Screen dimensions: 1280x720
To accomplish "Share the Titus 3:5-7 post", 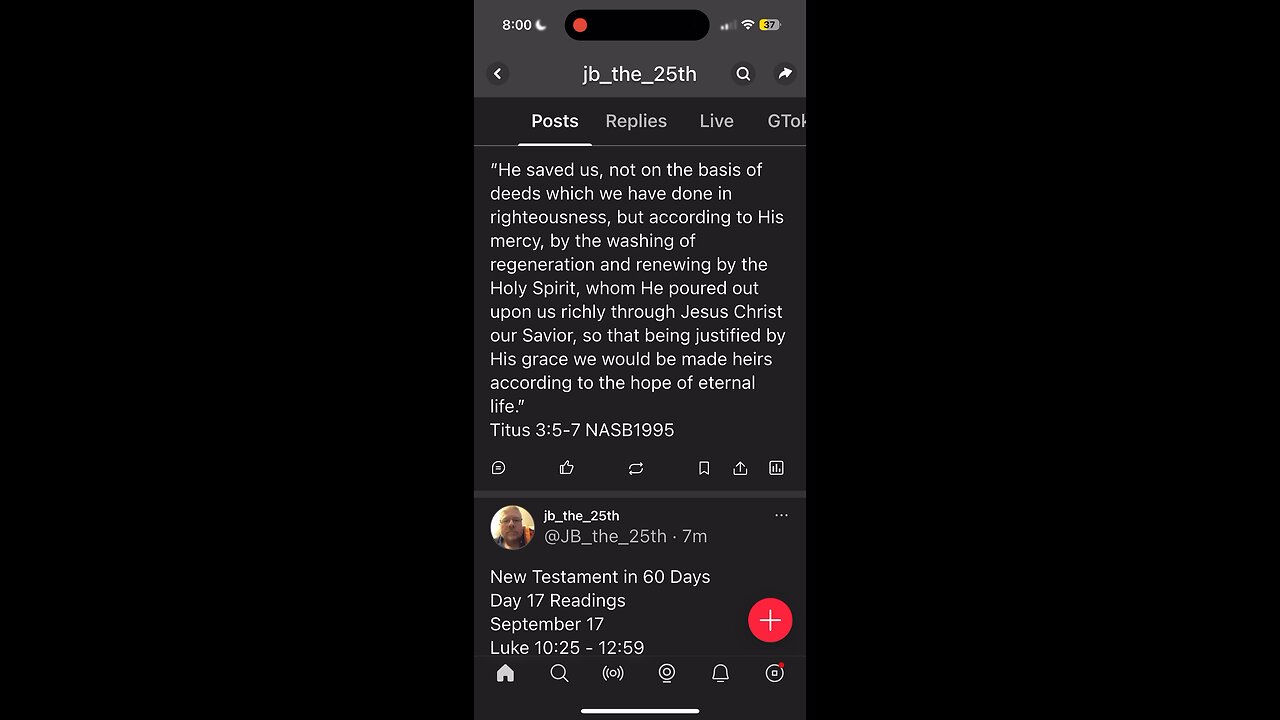I will click(x=740, y=468).
